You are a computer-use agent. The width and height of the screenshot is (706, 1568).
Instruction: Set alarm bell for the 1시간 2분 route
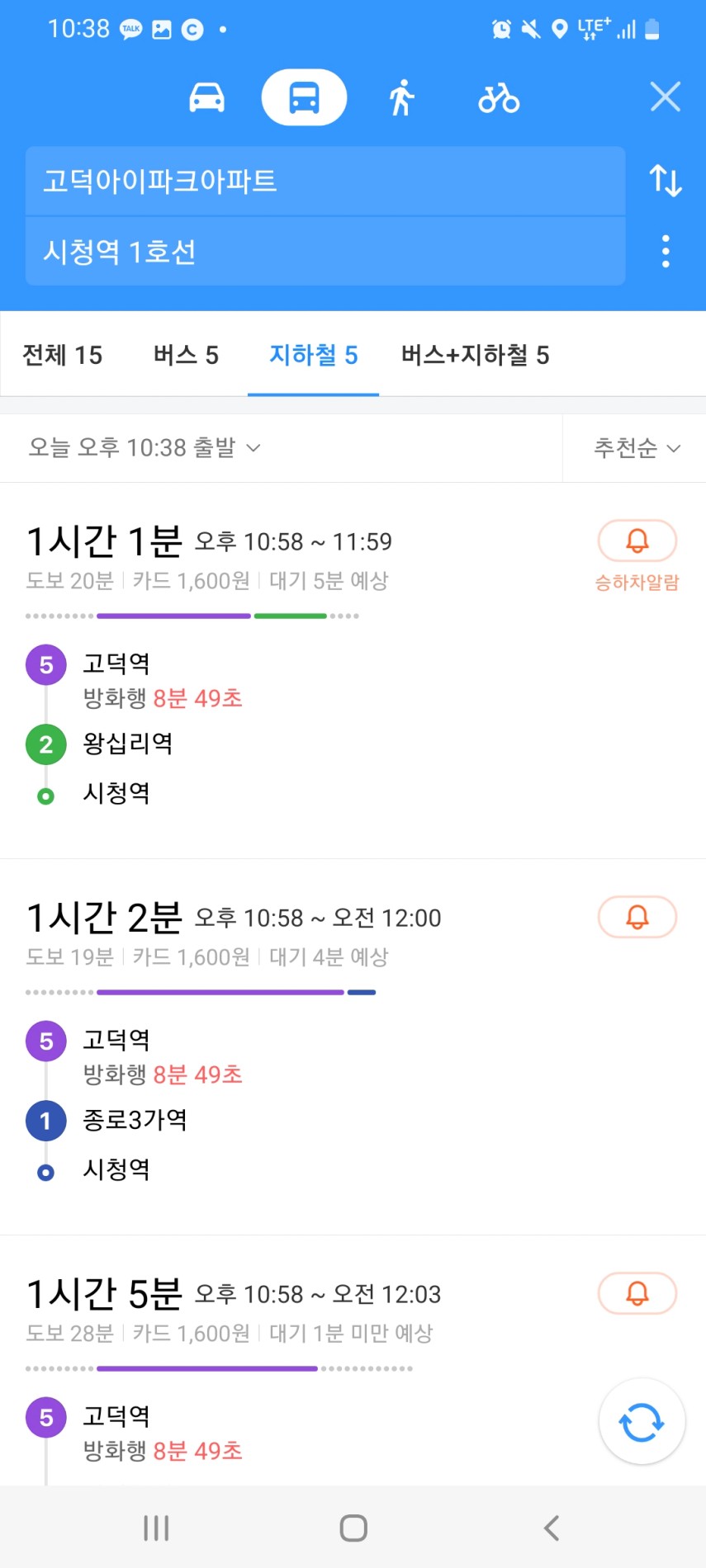[x=637, y=917]
